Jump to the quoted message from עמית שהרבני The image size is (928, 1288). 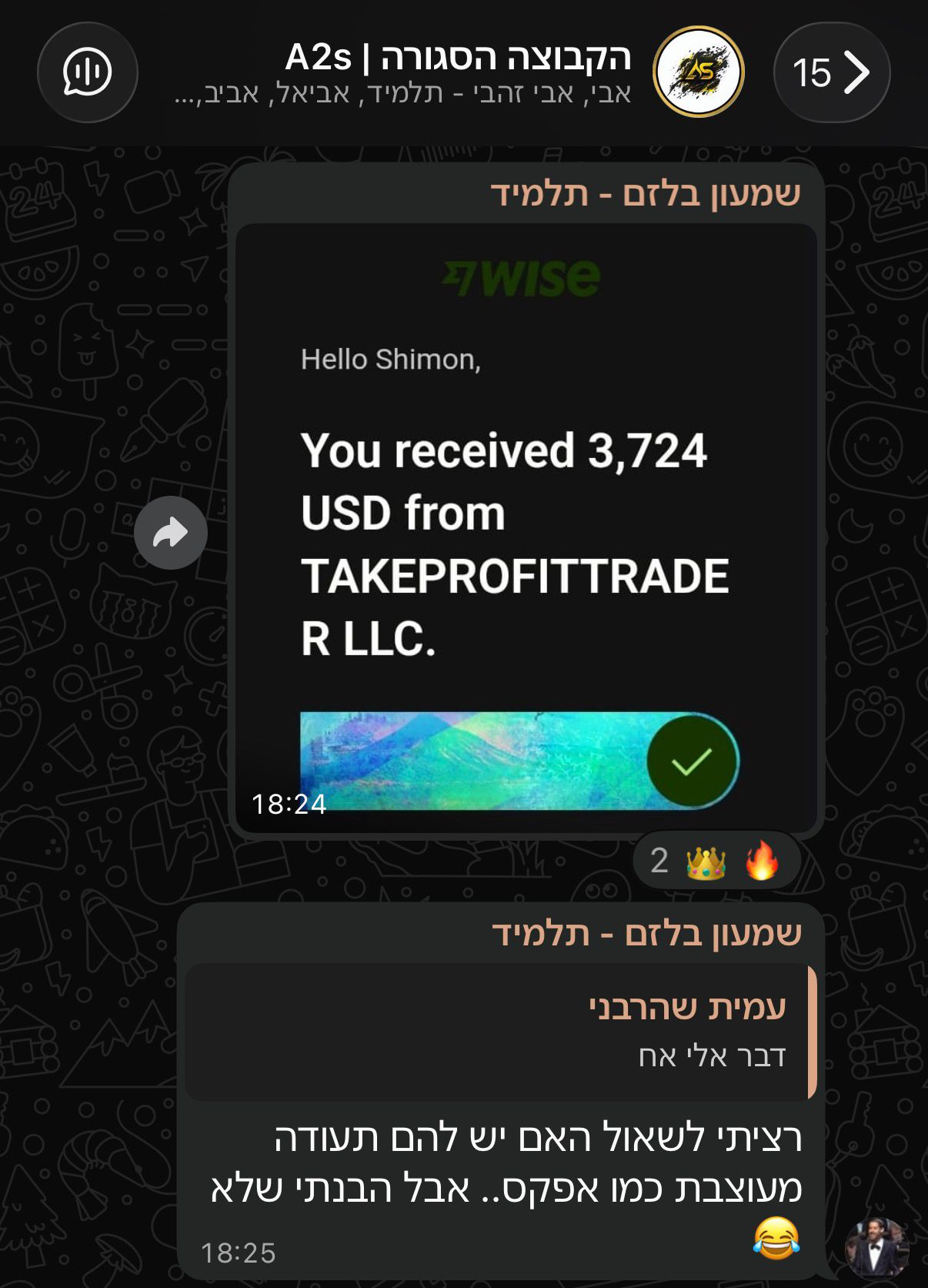(500, 1032)
